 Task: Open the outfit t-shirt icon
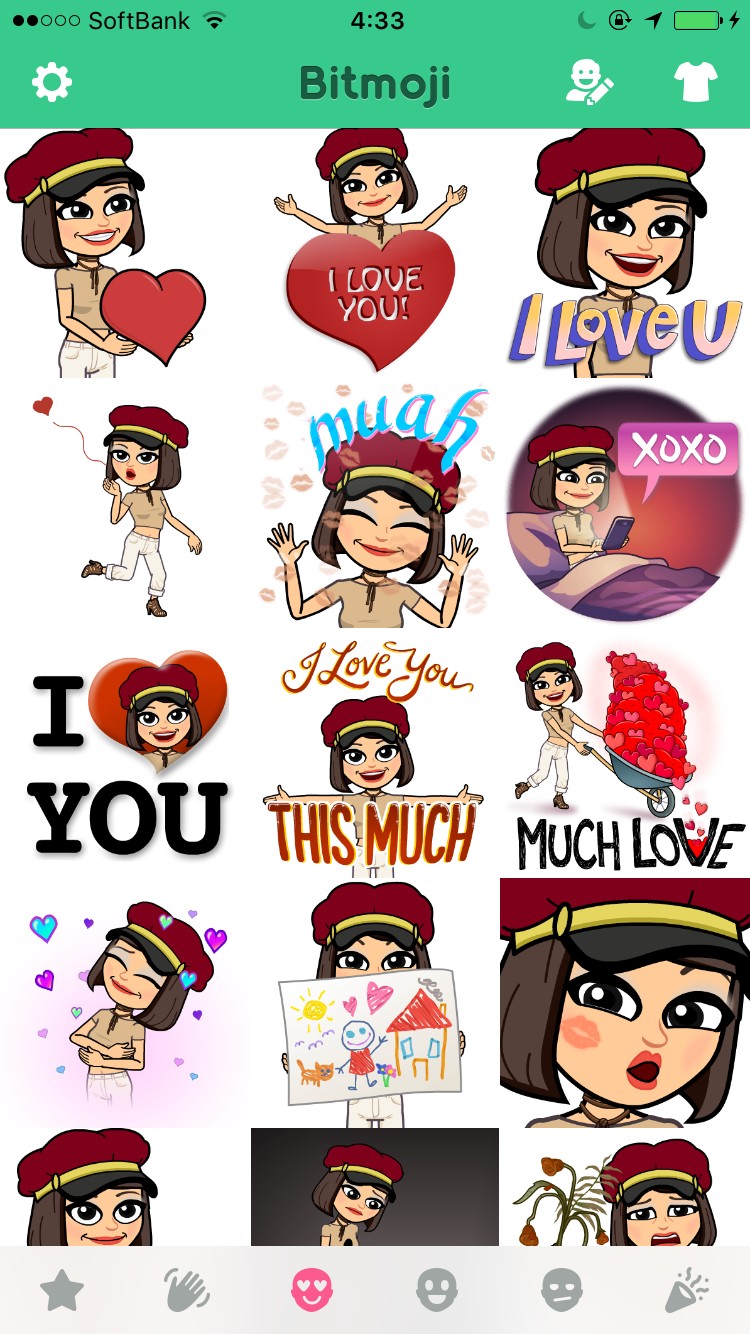[696, 82]
